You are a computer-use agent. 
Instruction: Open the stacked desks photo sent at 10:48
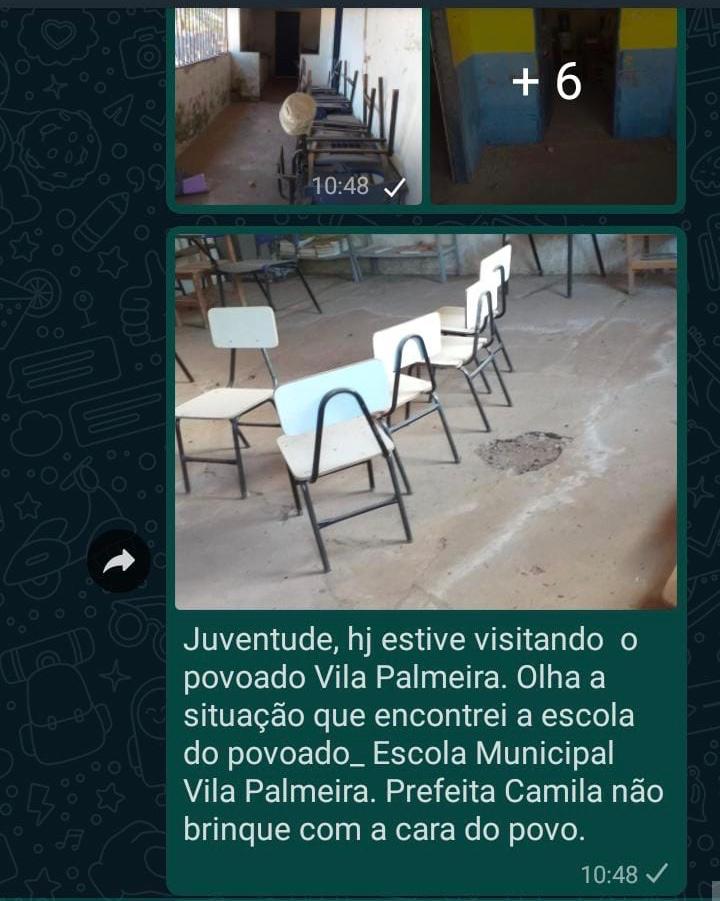297,106
